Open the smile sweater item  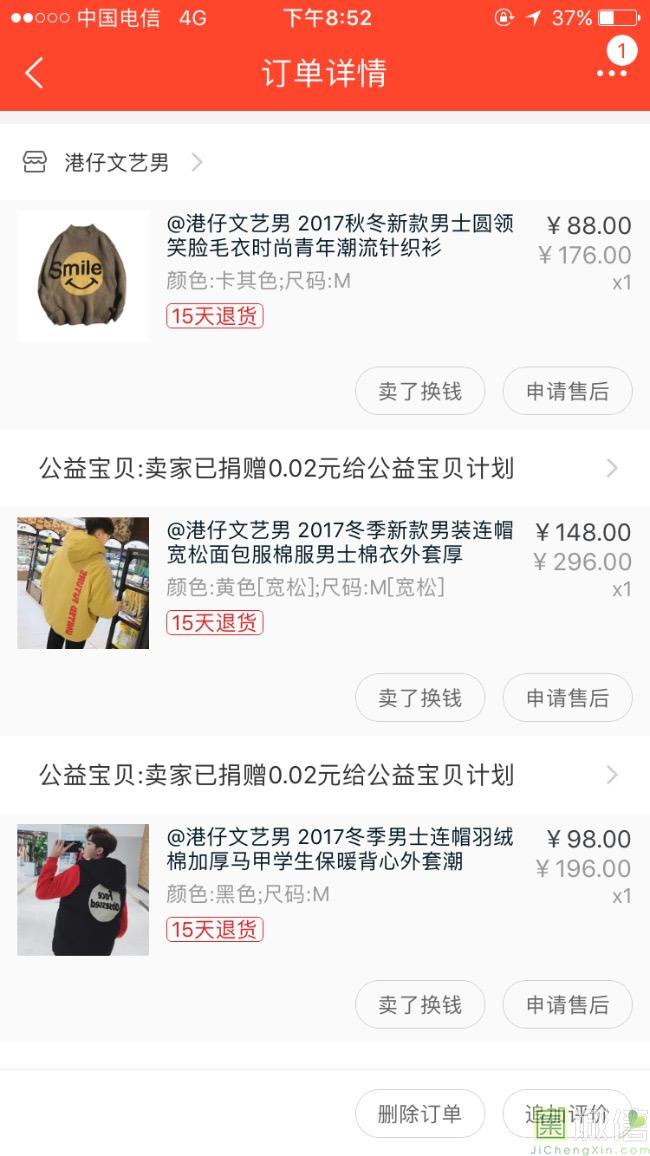pyautogui.click(x=324, y=276)
